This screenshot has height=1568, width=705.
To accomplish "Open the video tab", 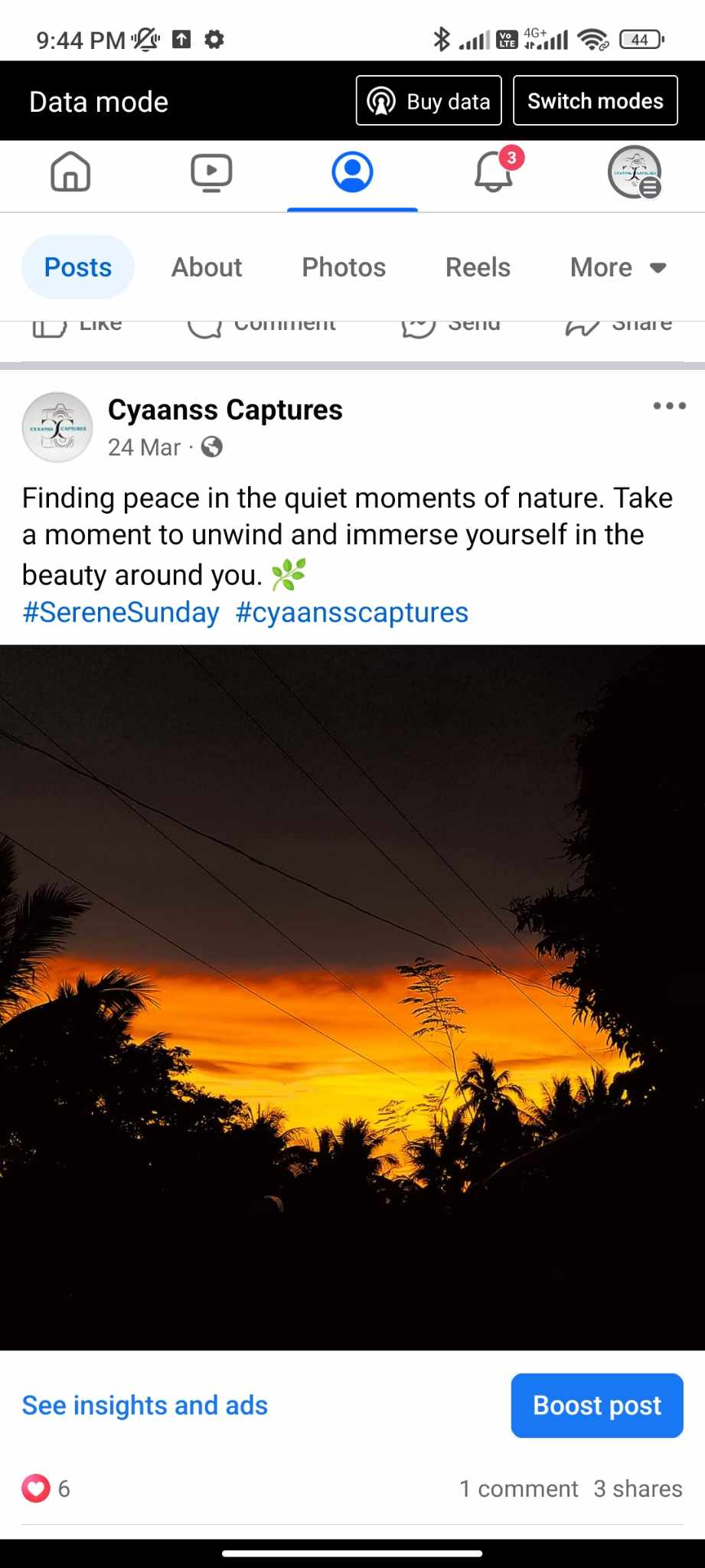I will point(211,172).
